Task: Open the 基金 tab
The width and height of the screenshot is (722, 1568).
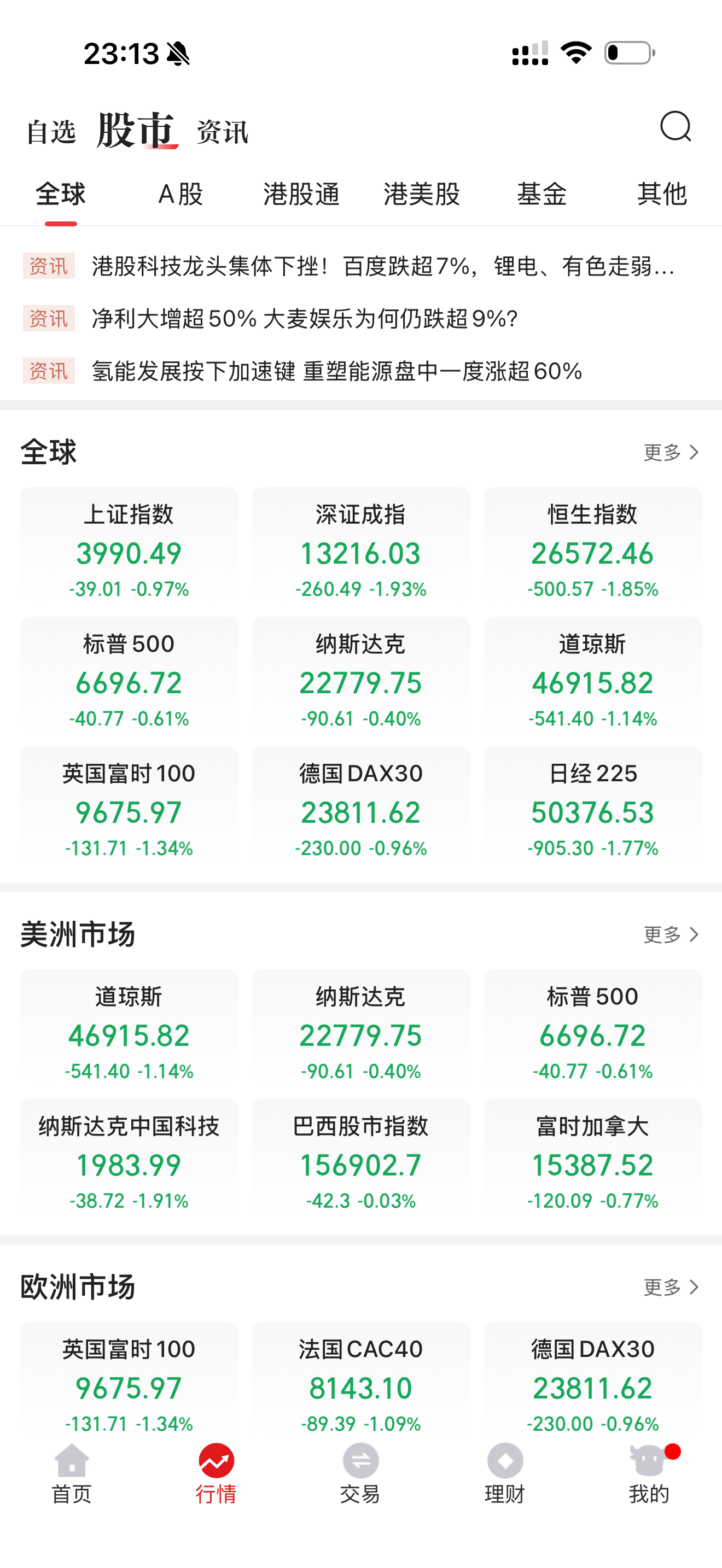Action: coord(542,195)
